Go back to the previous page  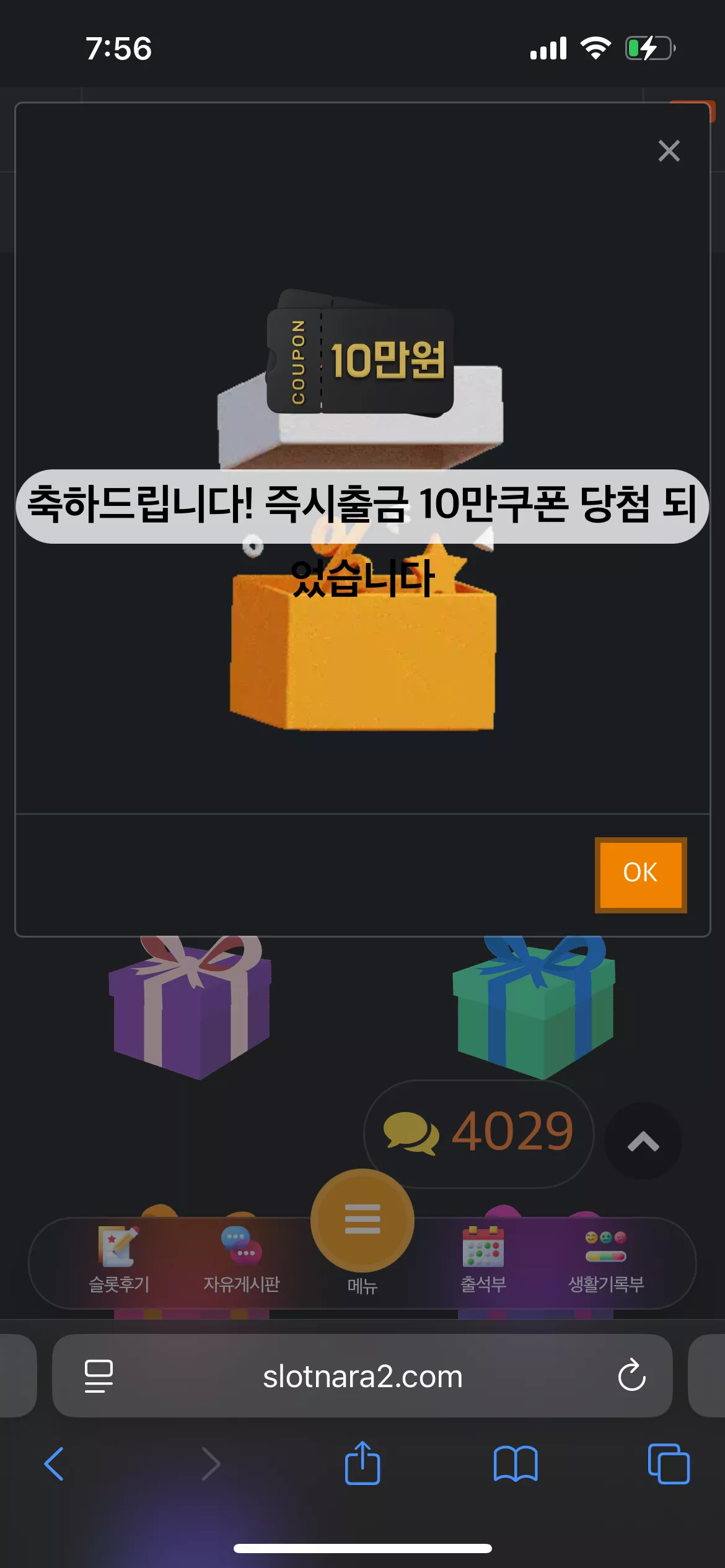point(55,1464)
